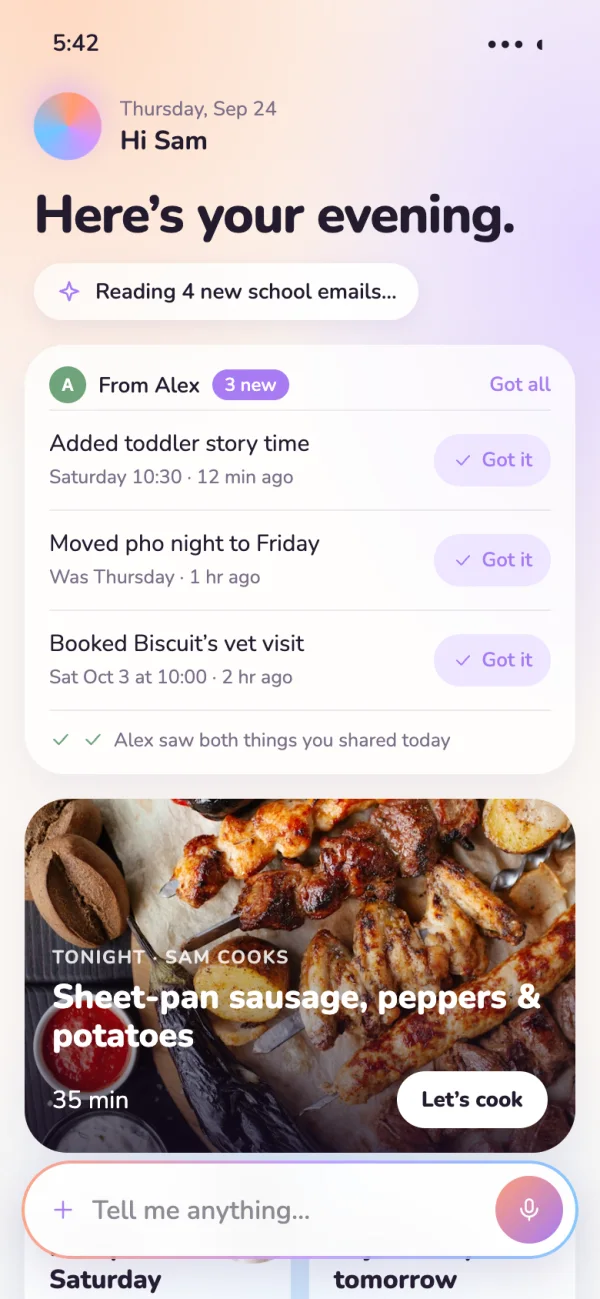
Task: Confirm Biscuit's vet visit with Got it
Action: (x=492, y=660)
